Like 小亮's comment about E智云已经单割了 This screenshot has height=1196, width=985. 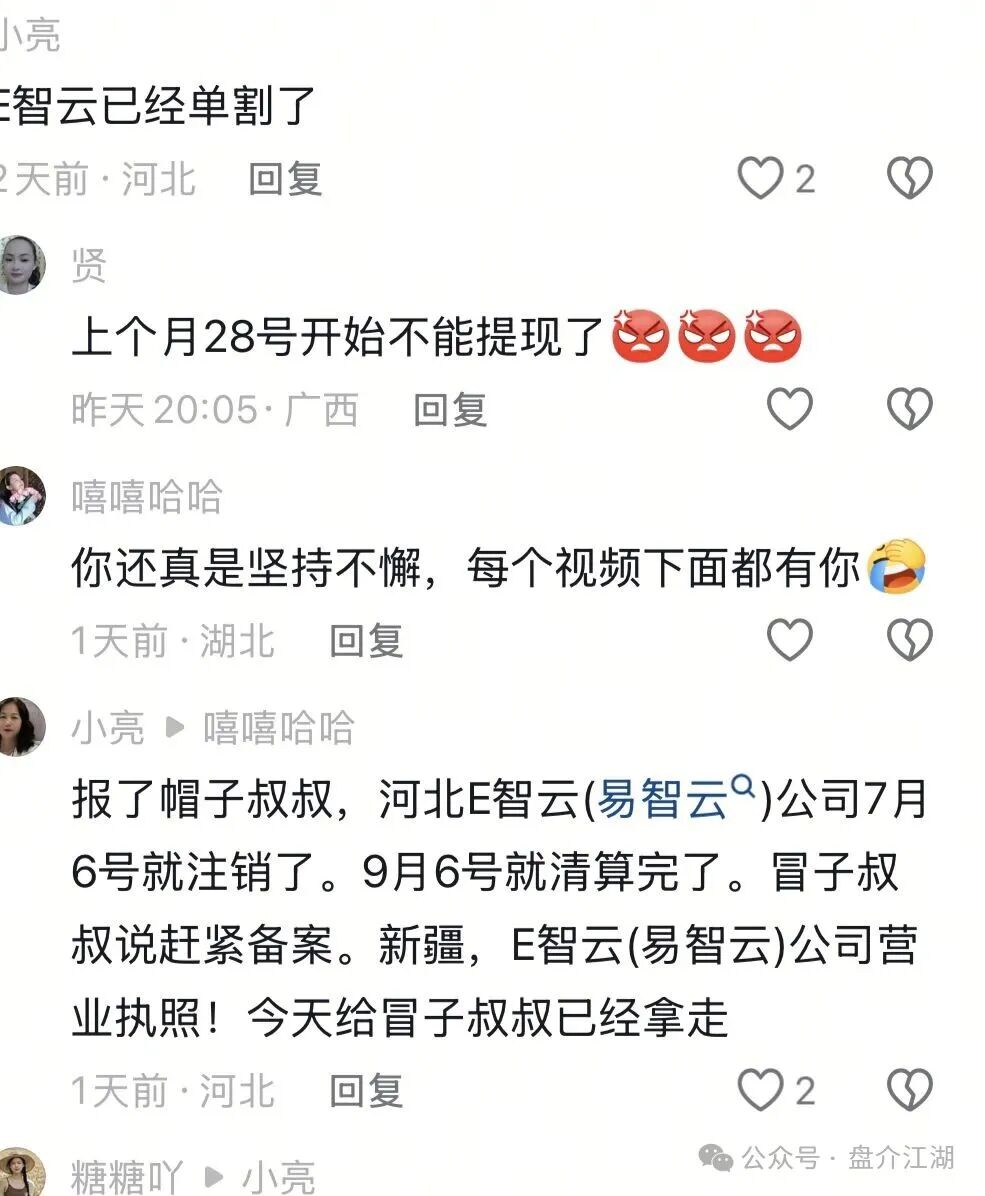coord(760,179)
